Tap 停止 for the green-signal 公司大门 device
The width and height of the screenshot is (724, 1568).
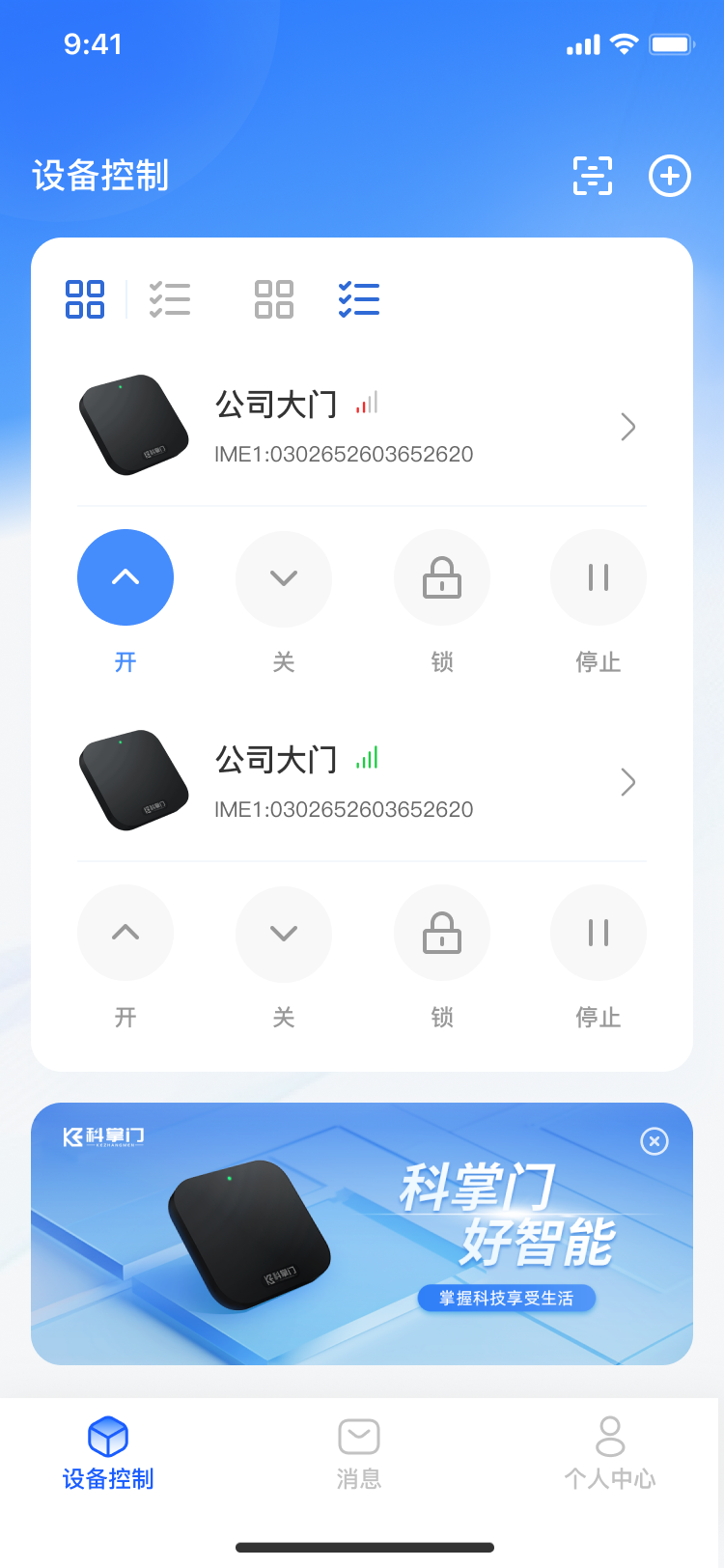pos(599,933)
